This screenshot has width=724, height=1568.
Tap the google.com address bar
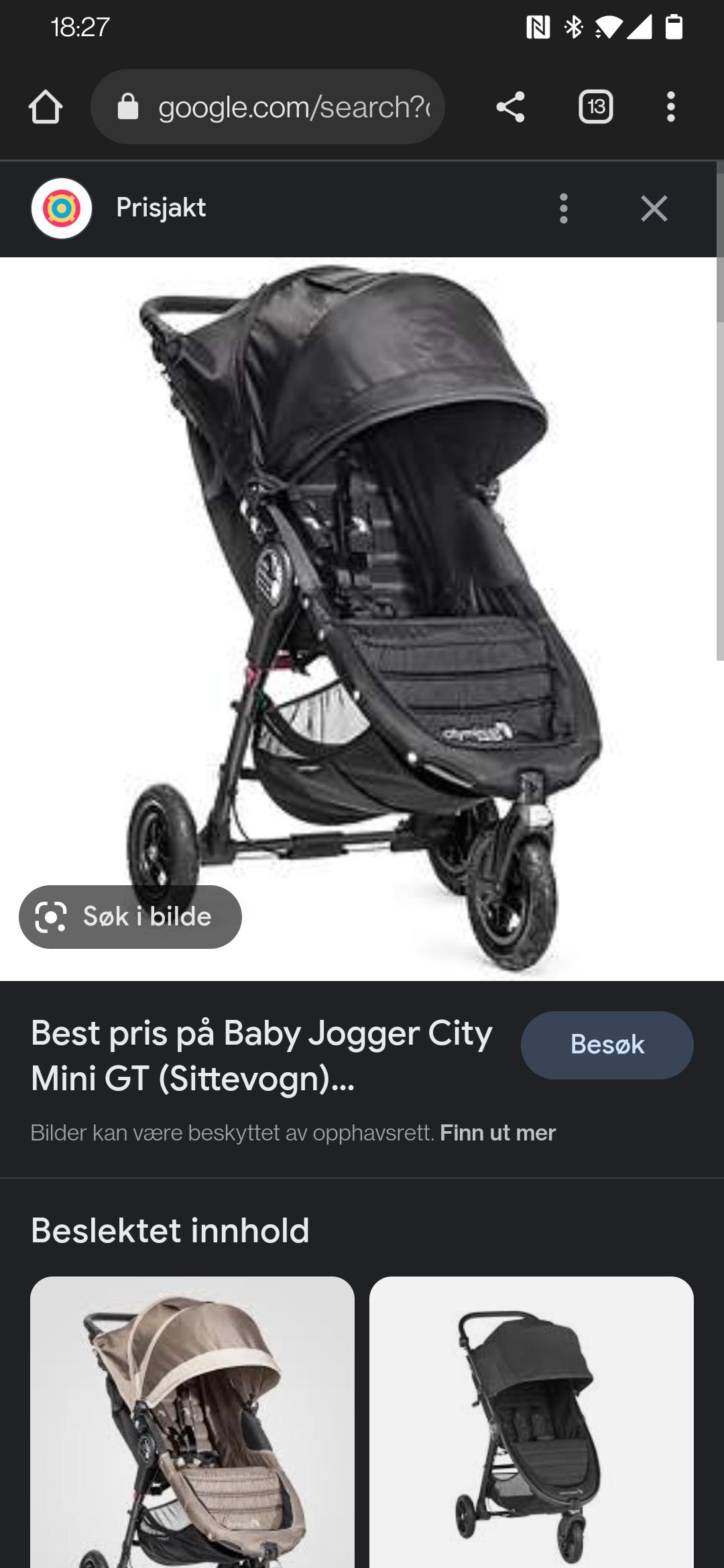267,107
